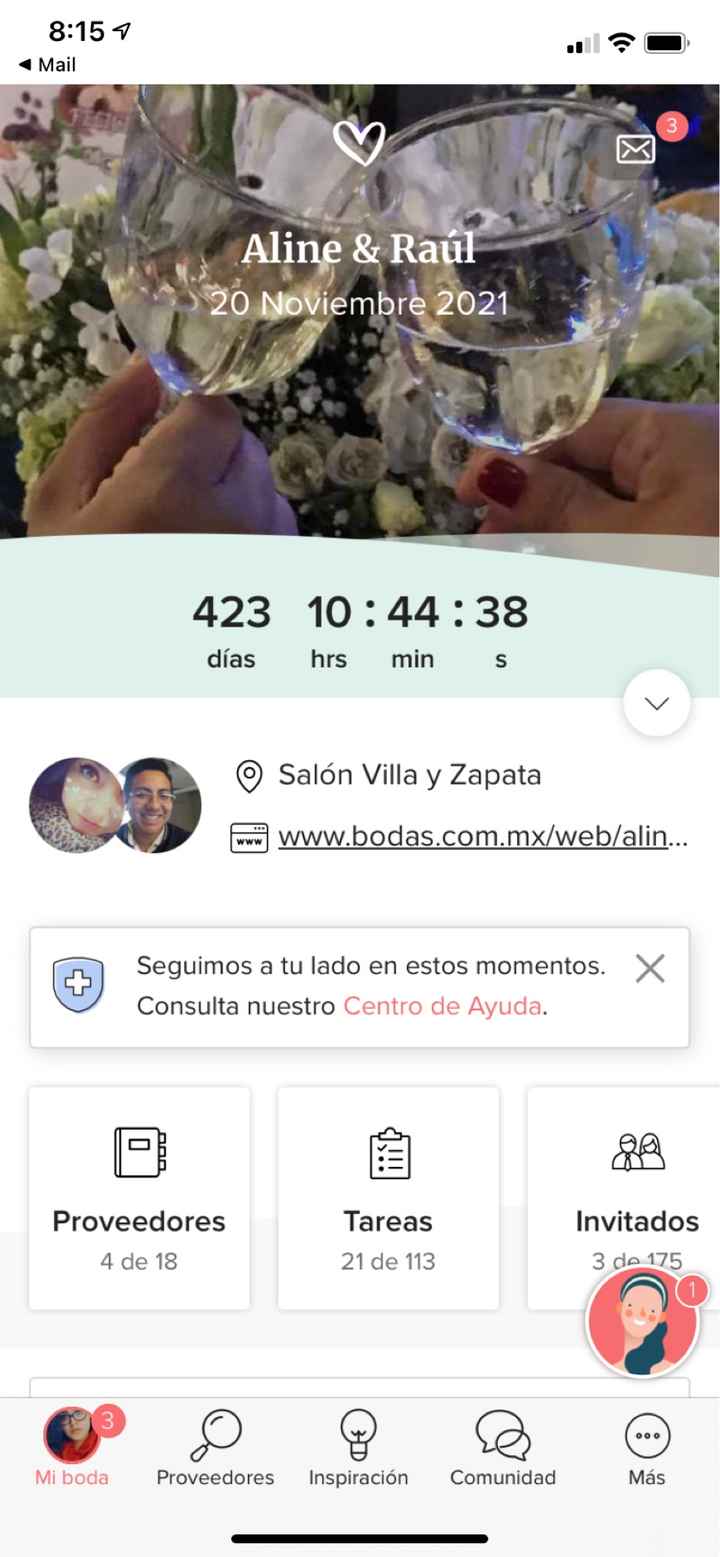The image size is (720, 1557).
Task: Dismiss the Seguimos a tu lado banner
Action: tap(650, 968)
